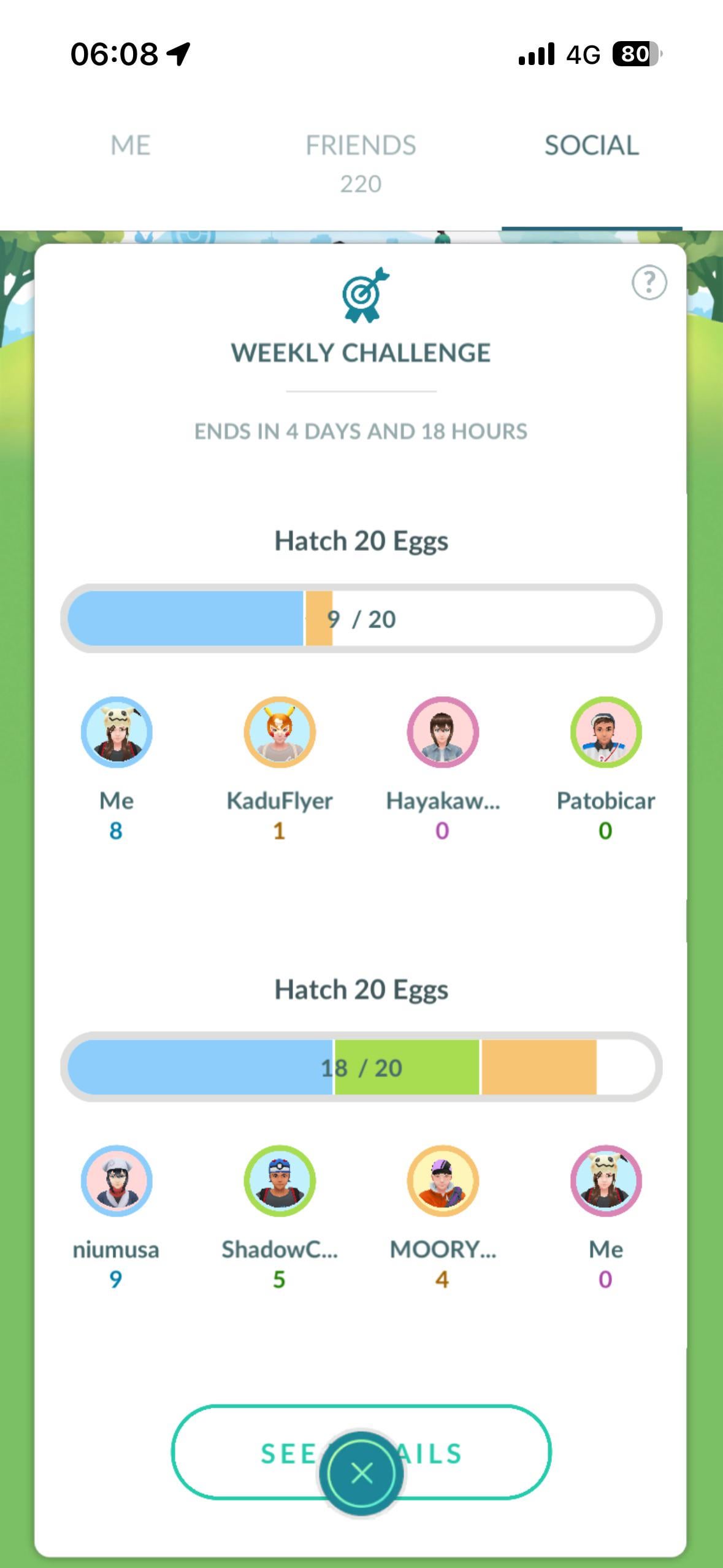Switch to the ME tab

click(x=130, y=146)
